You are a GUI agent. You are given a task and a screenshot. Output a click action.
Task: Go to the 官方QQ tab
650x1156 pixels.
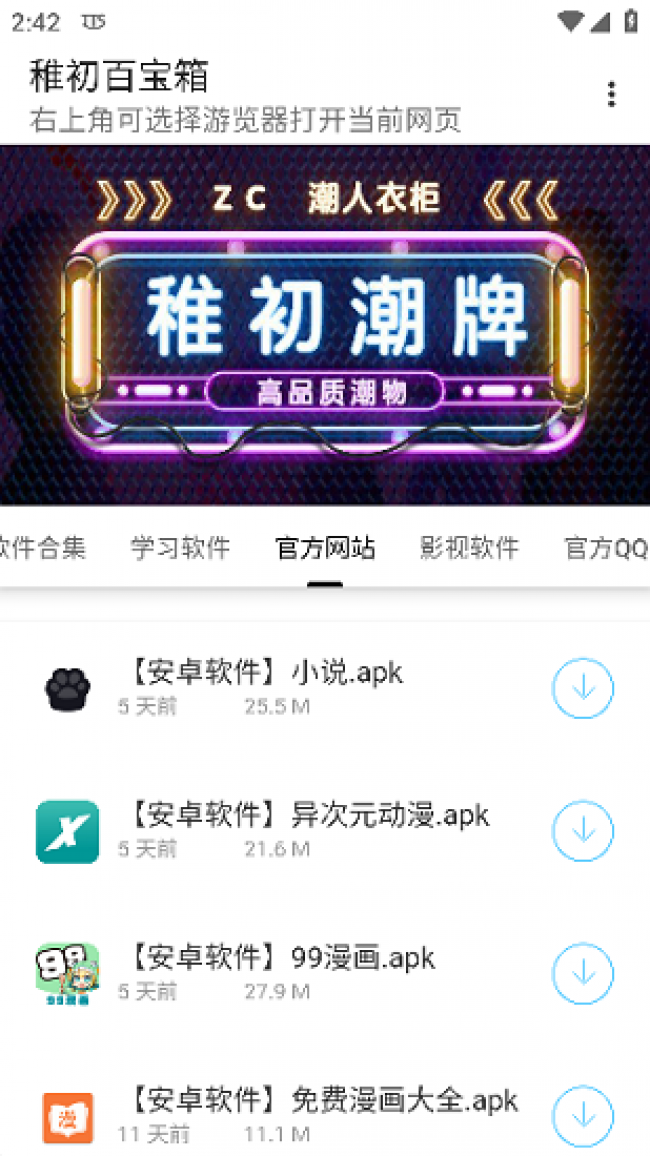pyautogui.click(x=606, y=548)
